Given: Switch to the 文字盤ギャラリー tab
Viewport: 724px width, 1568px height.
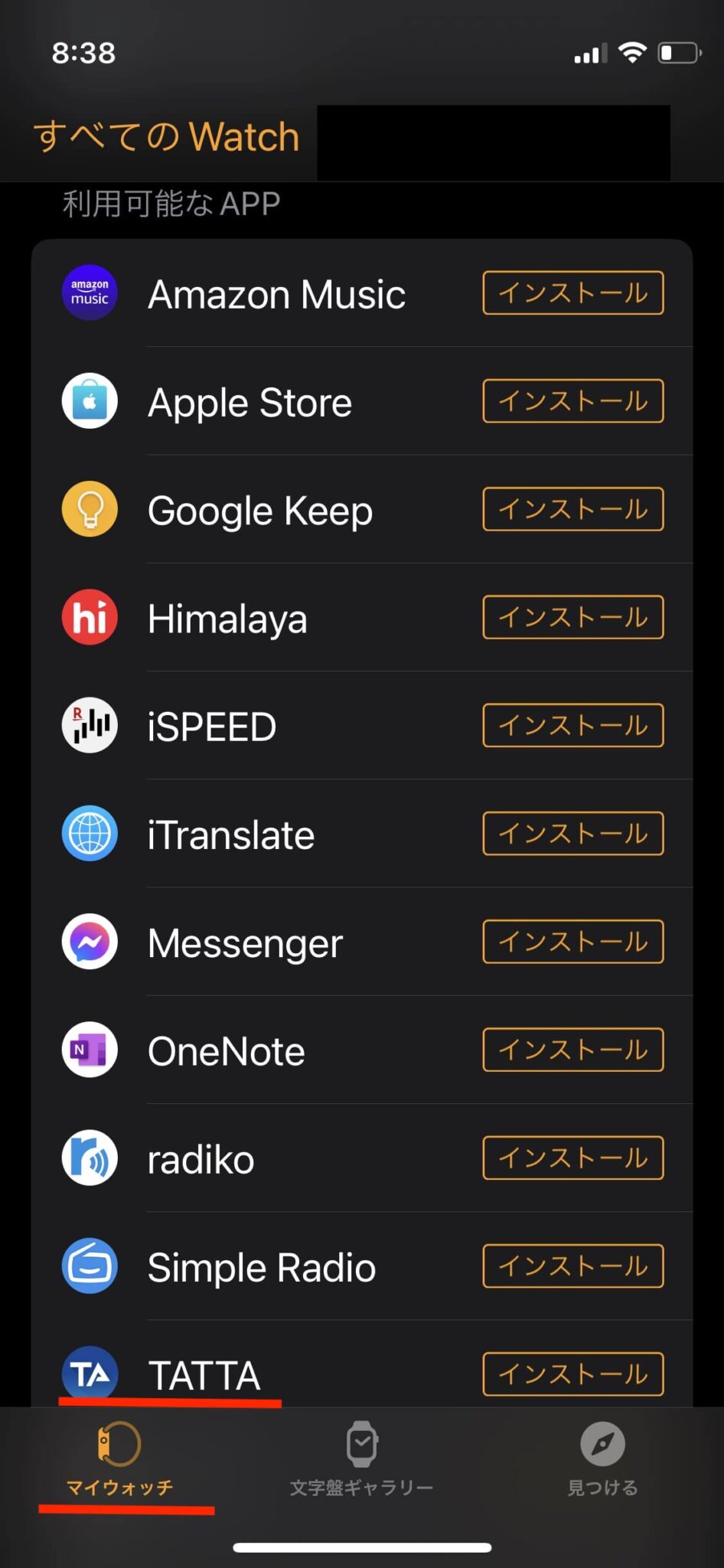Looking at the screenshot, I should click(361, 1460).
